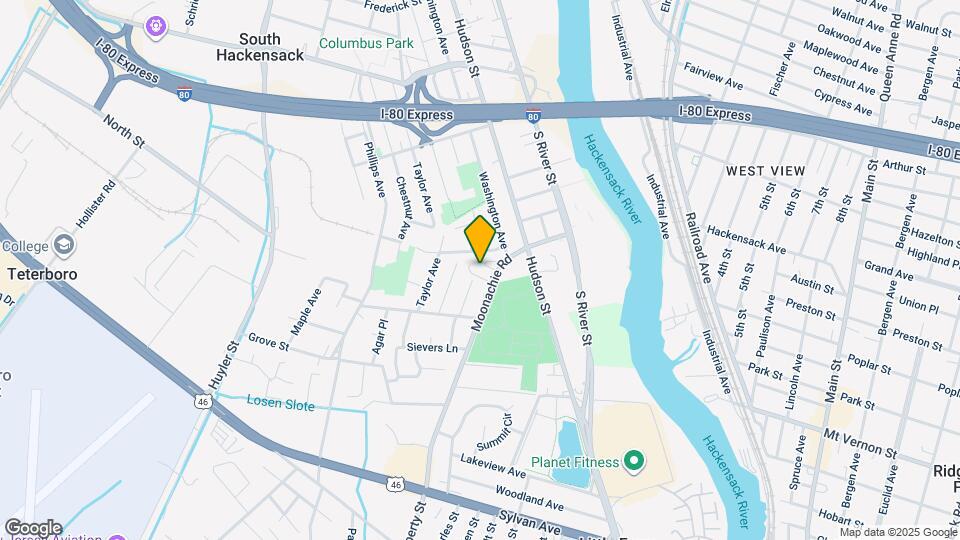Screen dimensions: 960x540
Task: Open the Planet Fitness place pin
Action: [x=632, y=462]
